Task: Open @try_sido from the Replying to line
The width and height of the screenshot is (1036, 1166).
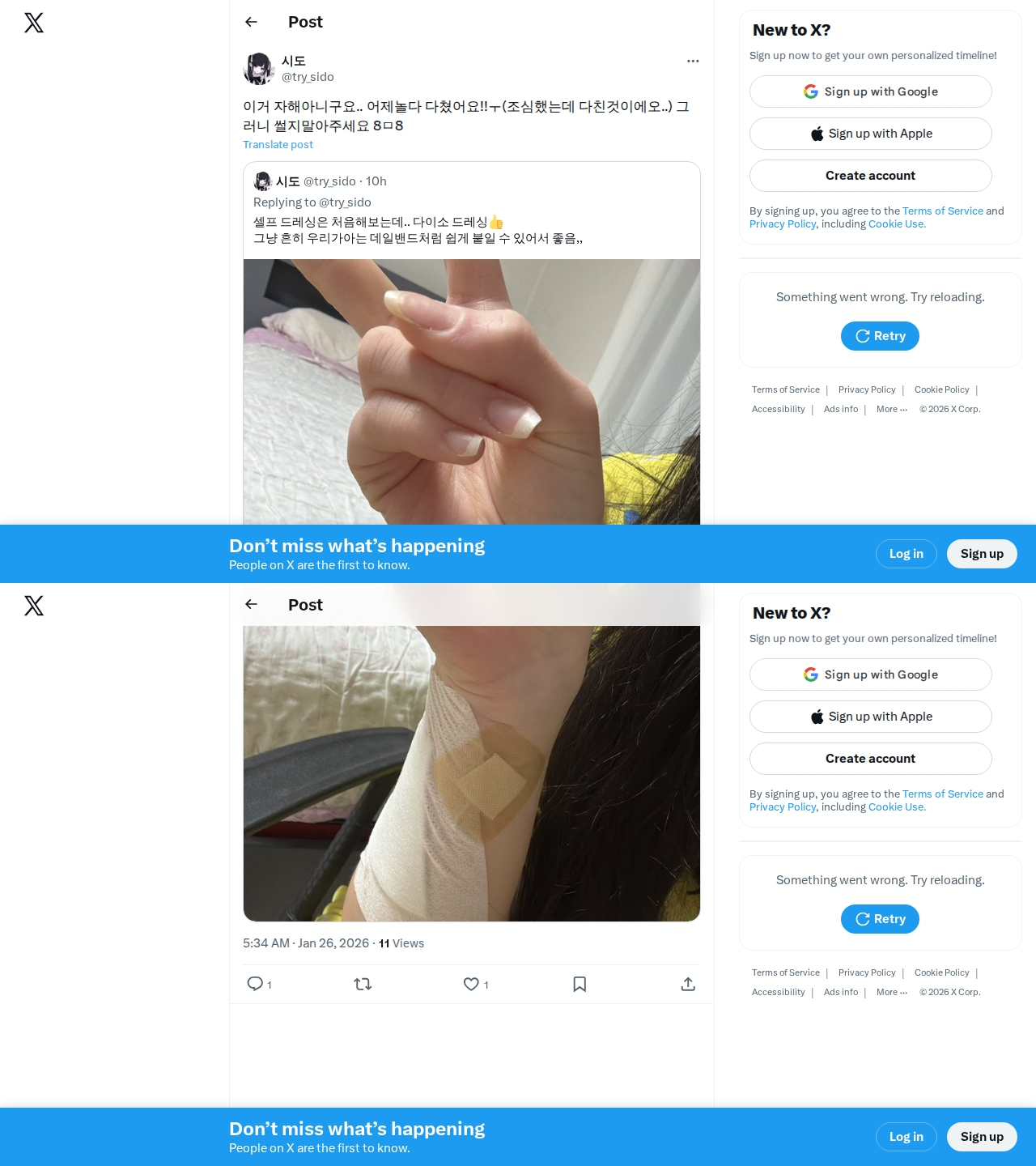Action: pyautogui.click(x=345, y=202)
